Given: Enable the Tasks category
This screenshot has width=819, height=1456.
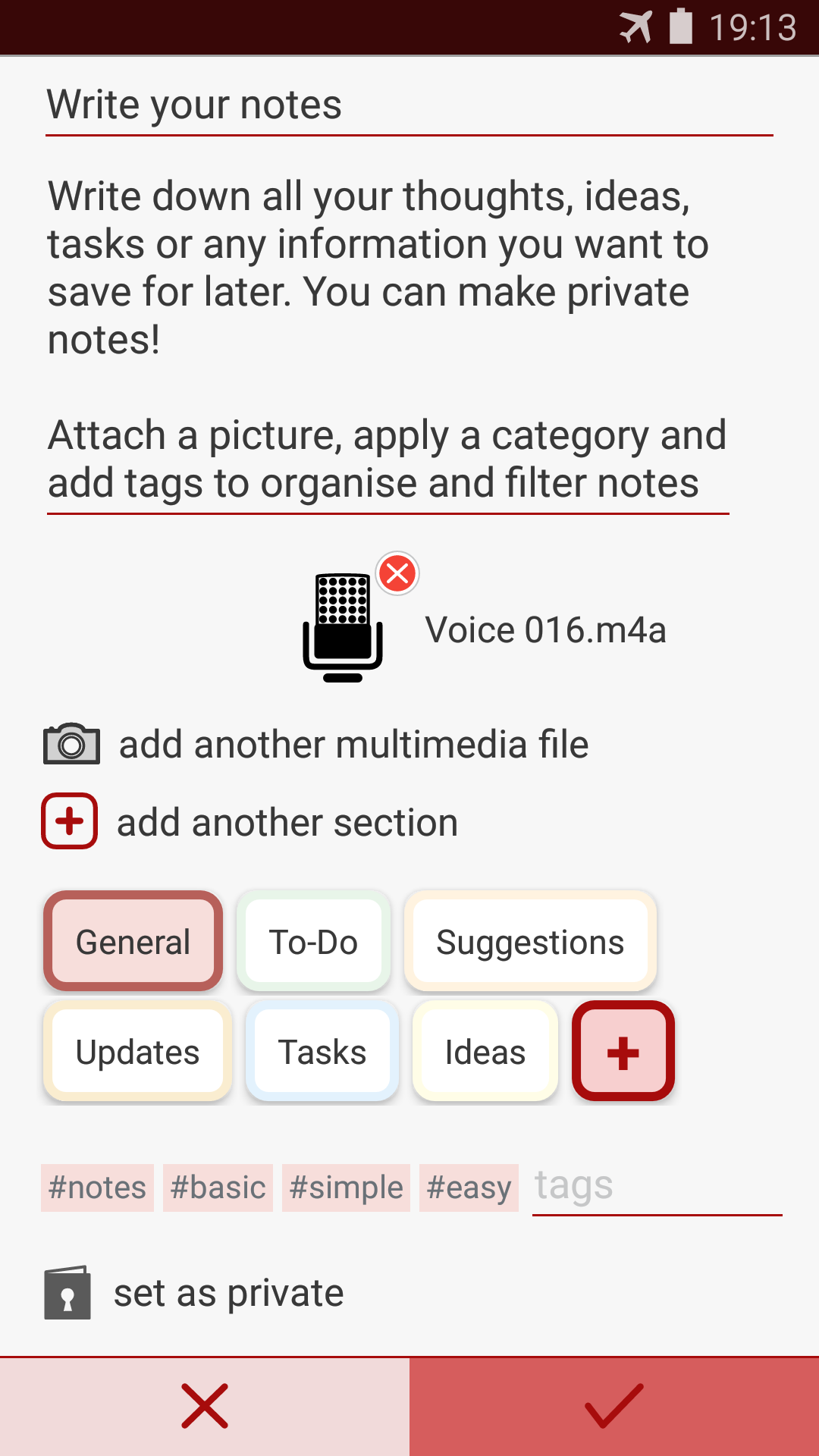Looking at the screenshot, I should tap(322, 1051).
